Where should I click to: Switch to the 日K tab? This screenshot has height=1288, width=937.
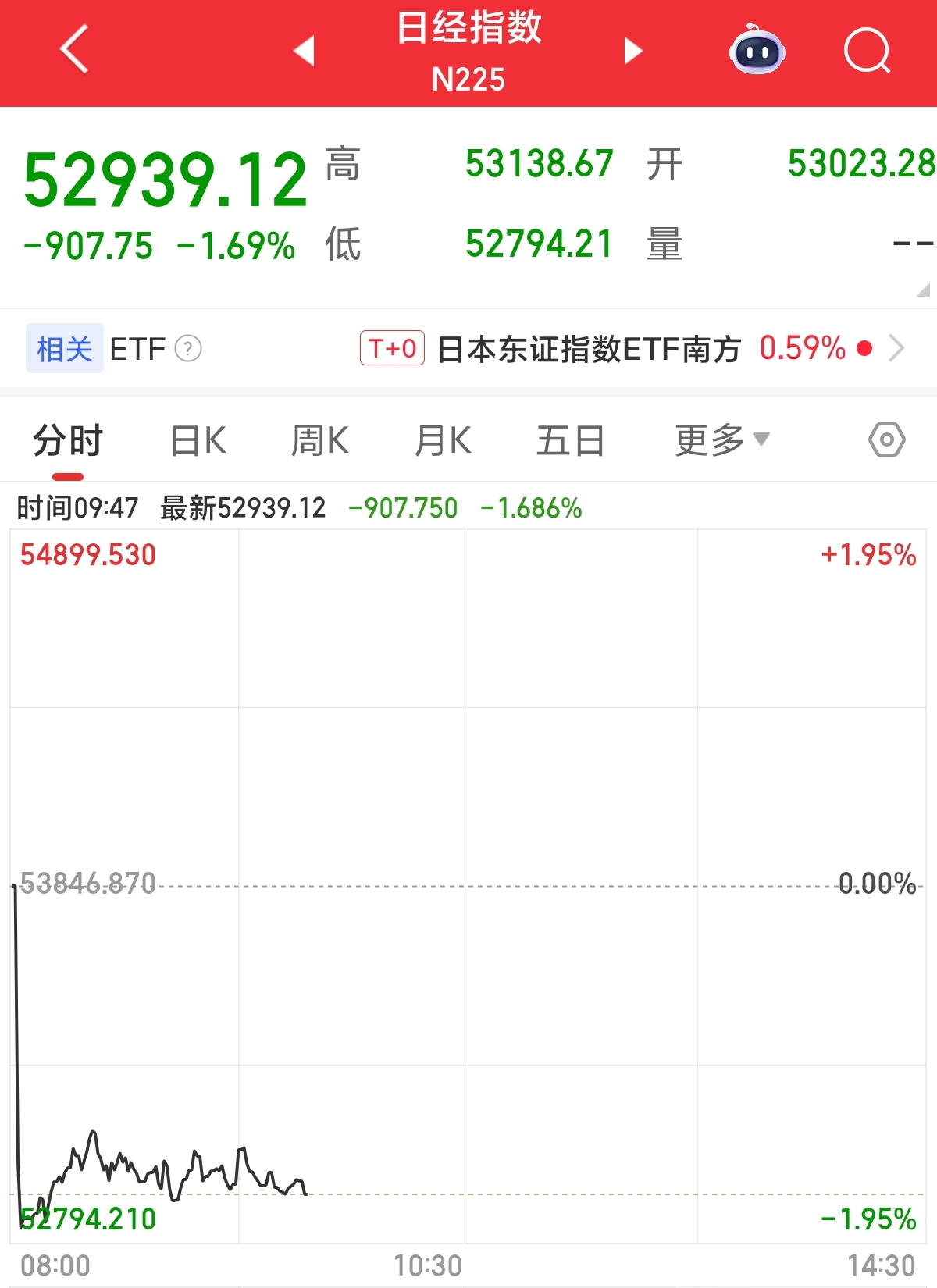[198, 441]
